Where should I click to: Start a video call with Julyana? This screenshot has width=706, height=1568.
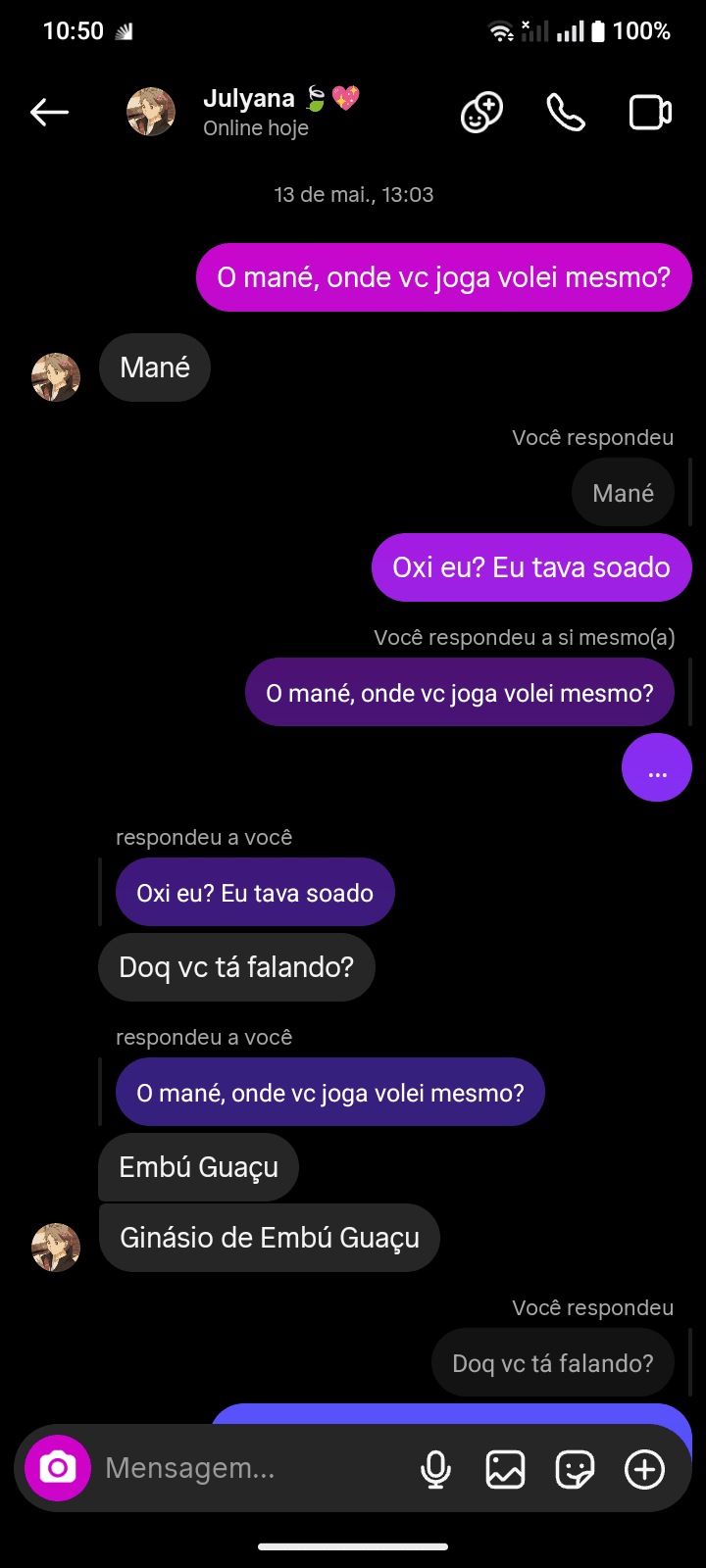point(649,111)
